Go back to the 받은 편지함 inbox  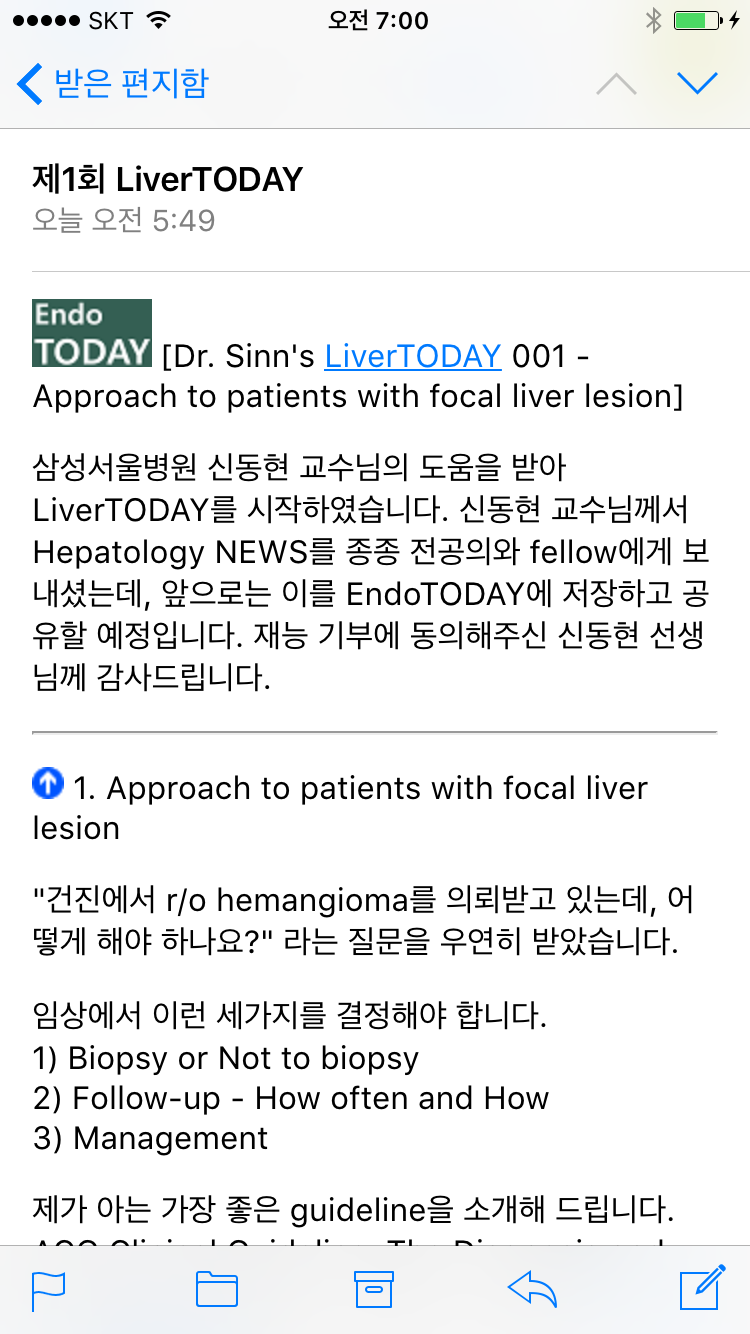tap(112, 83)
